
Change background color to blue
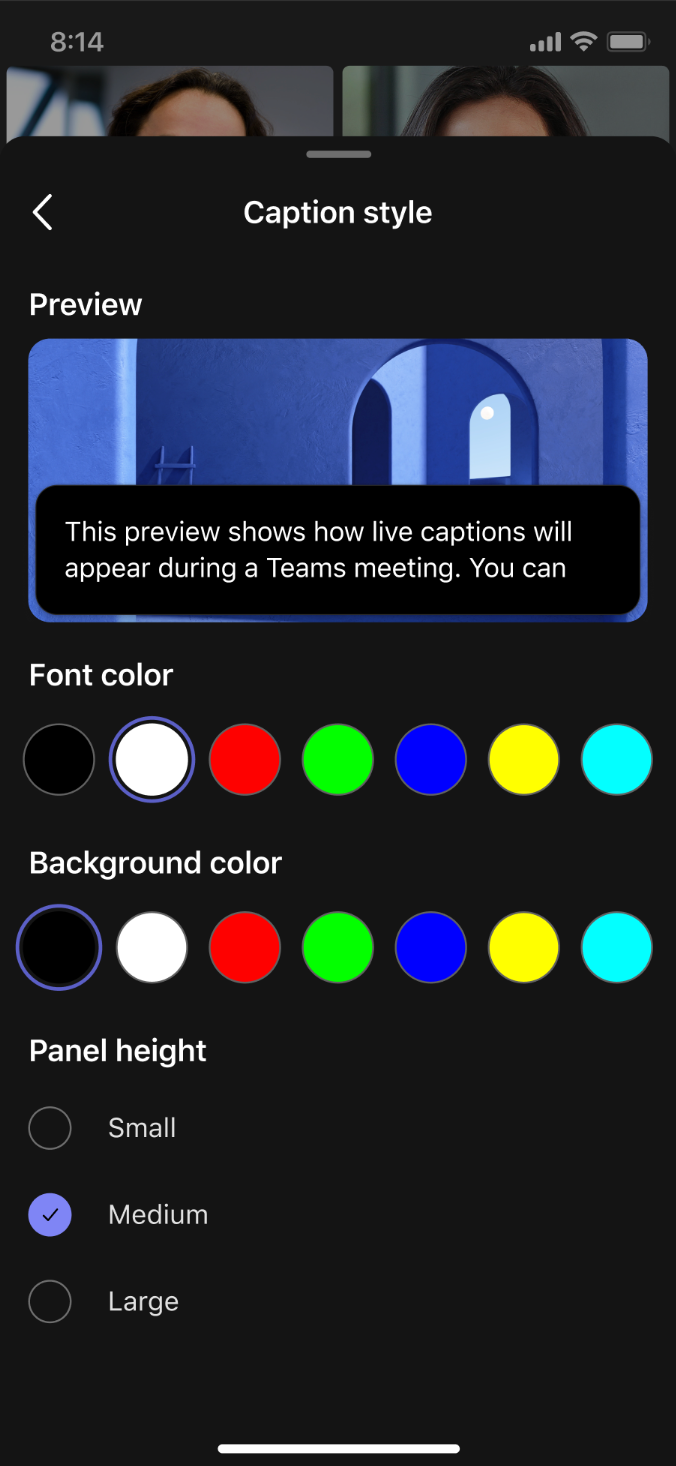pyautogui.click(x=431, y=947)
